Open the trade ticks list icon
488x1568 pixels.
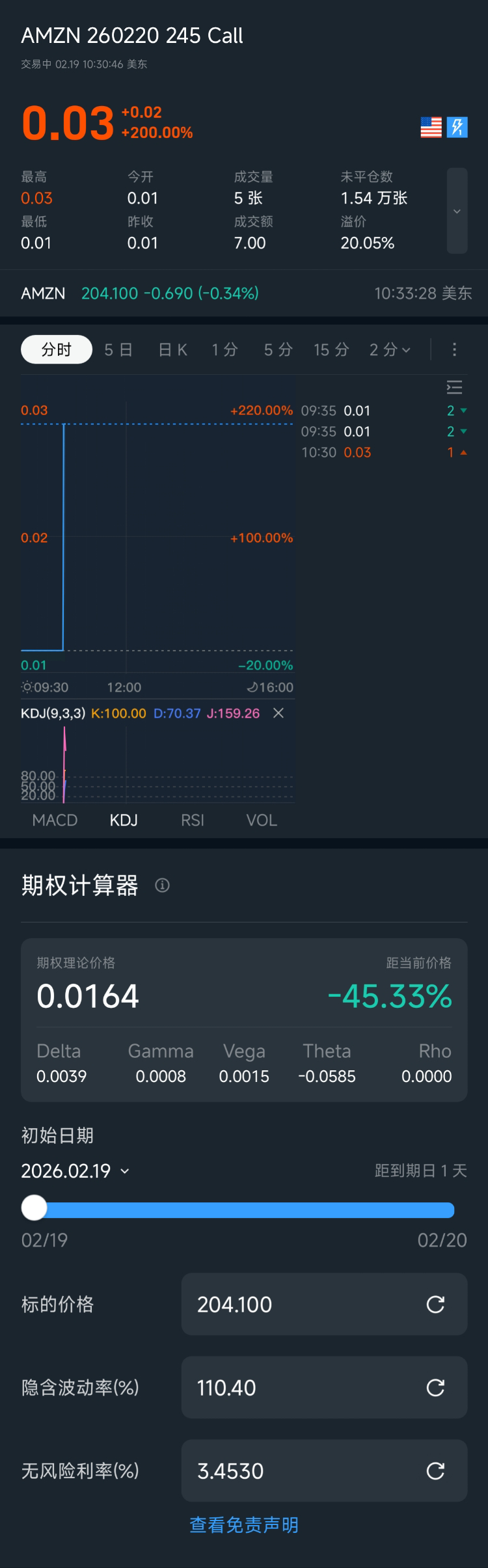(x=454, y=388)
